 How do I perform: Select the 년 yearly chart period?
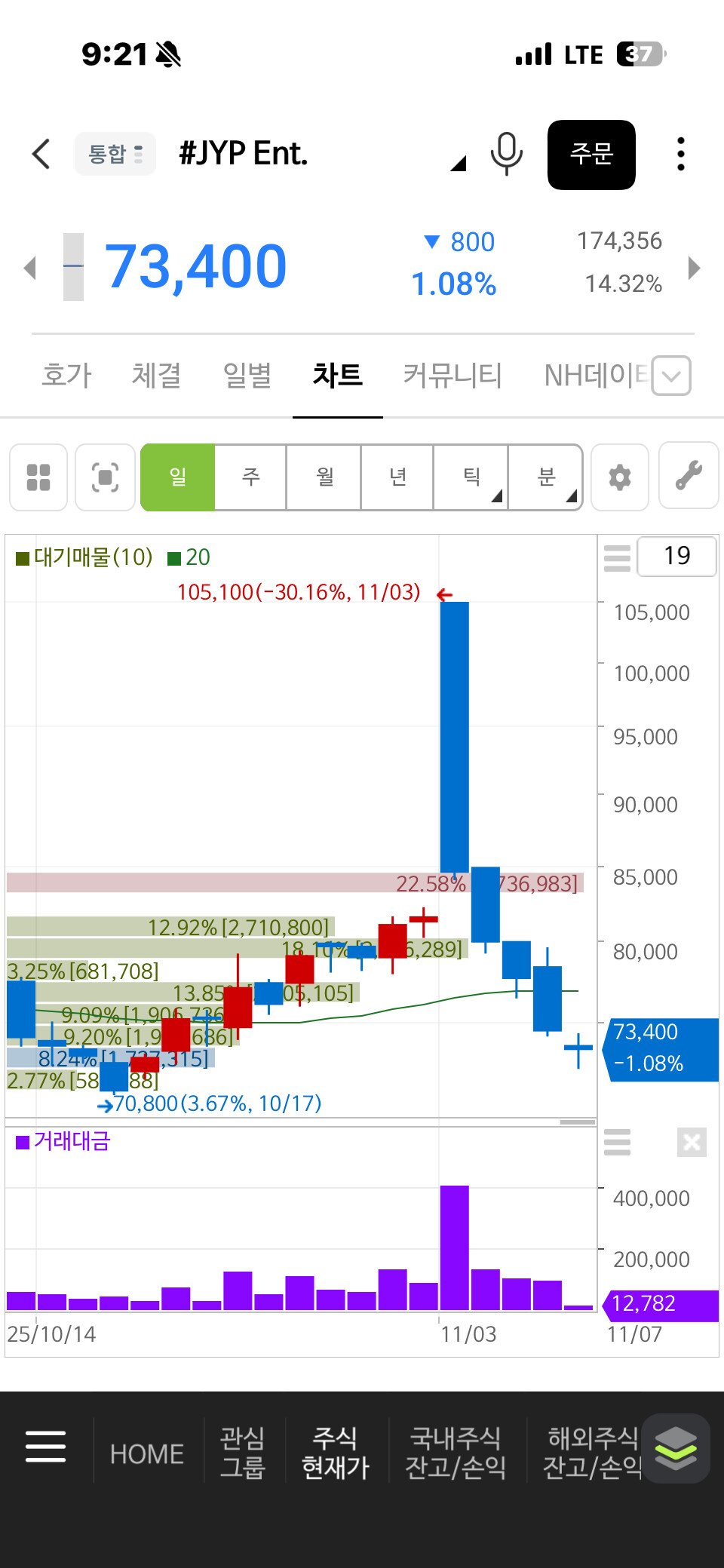(x=397, y=477)
